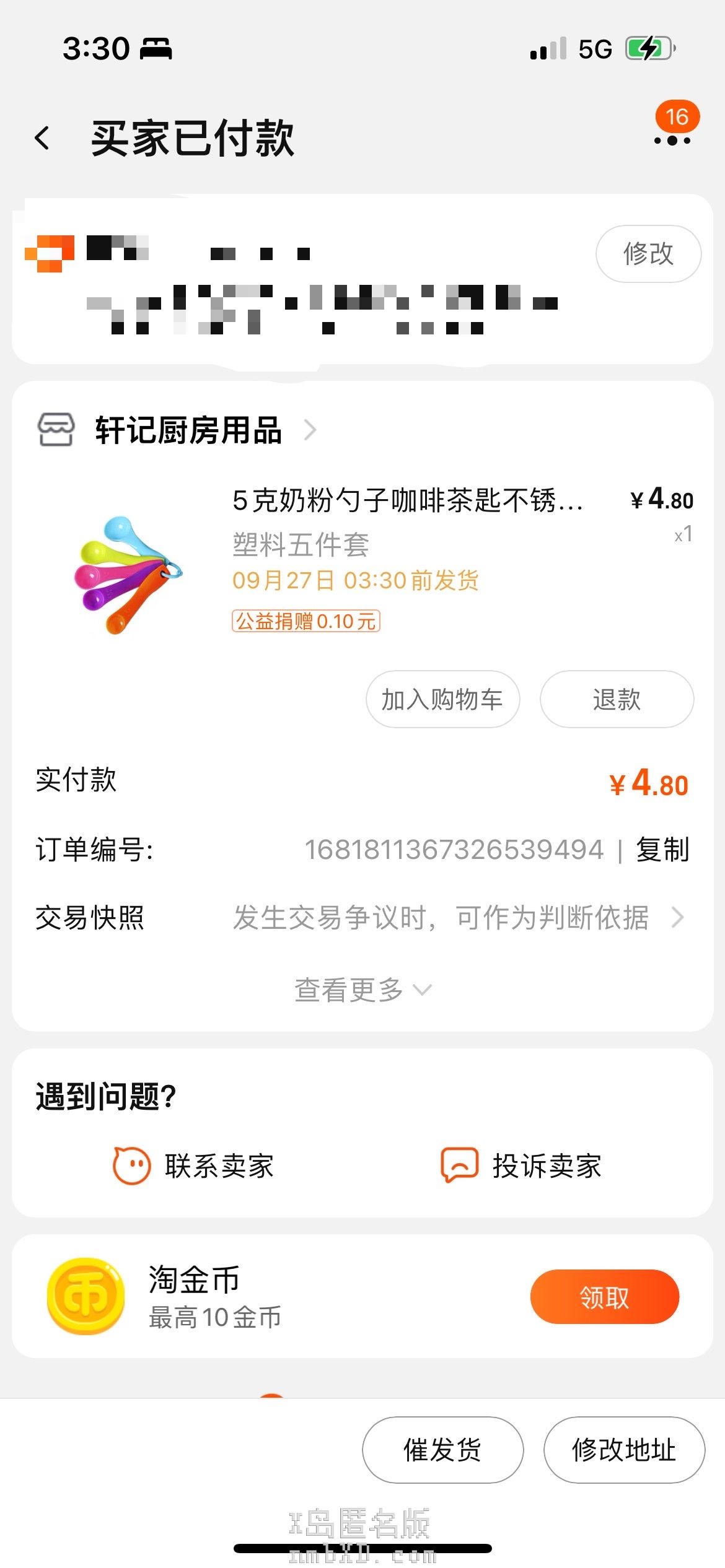
Task: Contact the seller via 联系卖家
Action: click(193, 1165)
